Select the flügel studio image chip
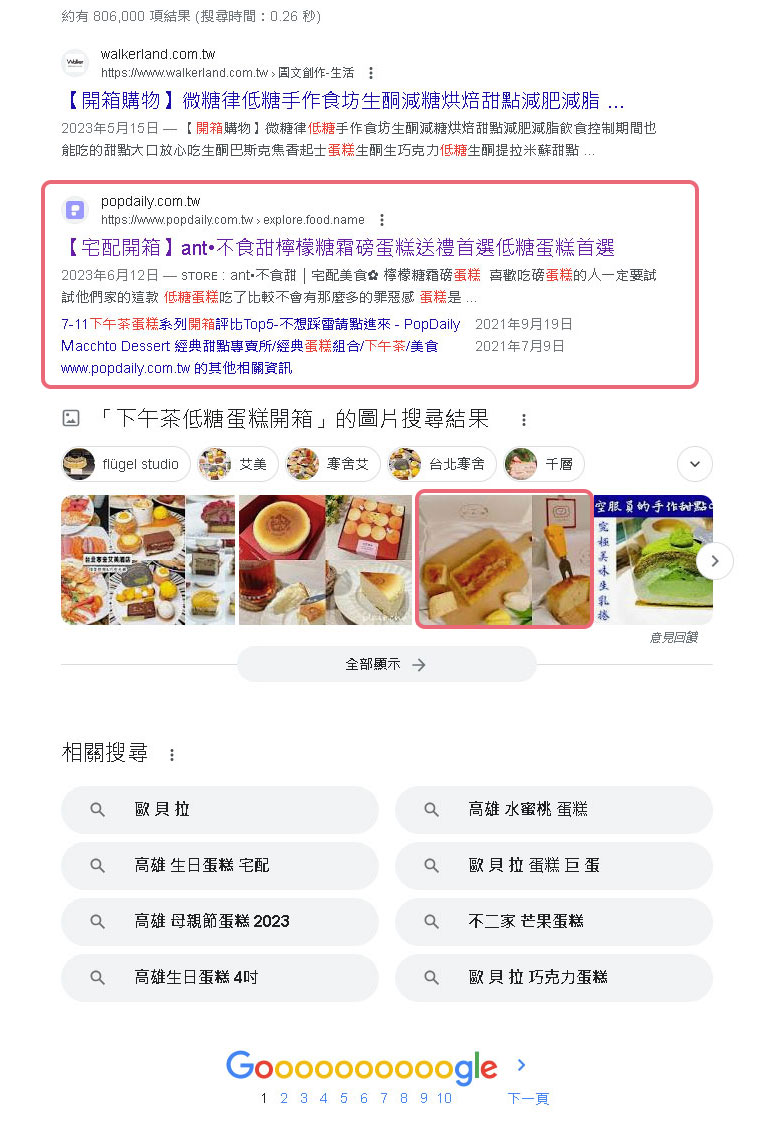 (x=125, y=464)
